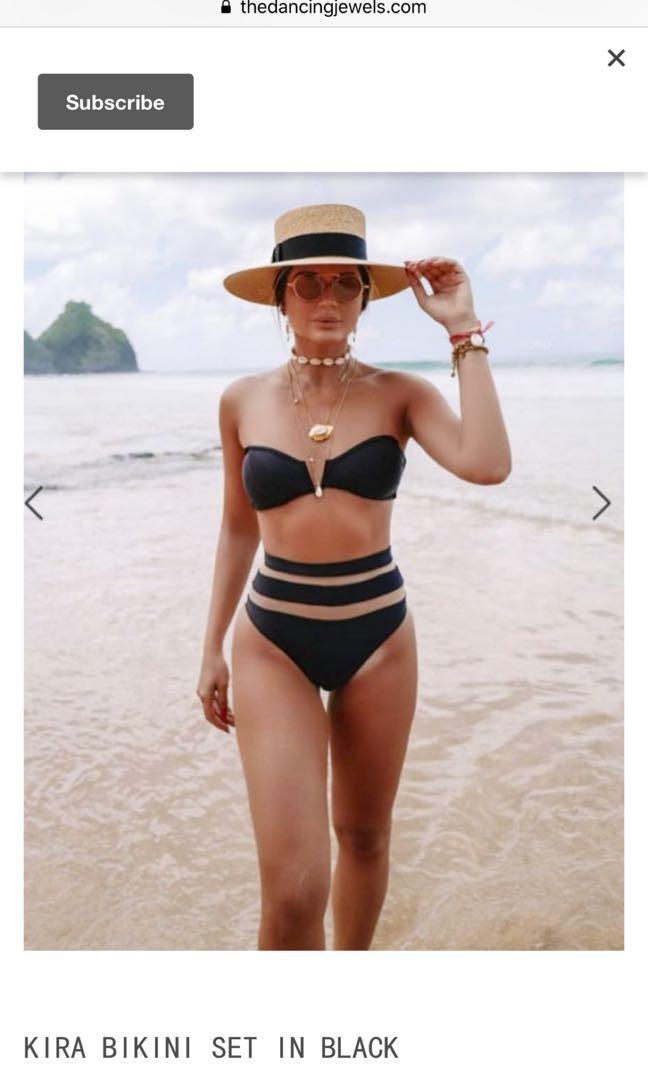This screenshot has width=648, height=1080.
Task: Show the next product image
Action: 600,503
